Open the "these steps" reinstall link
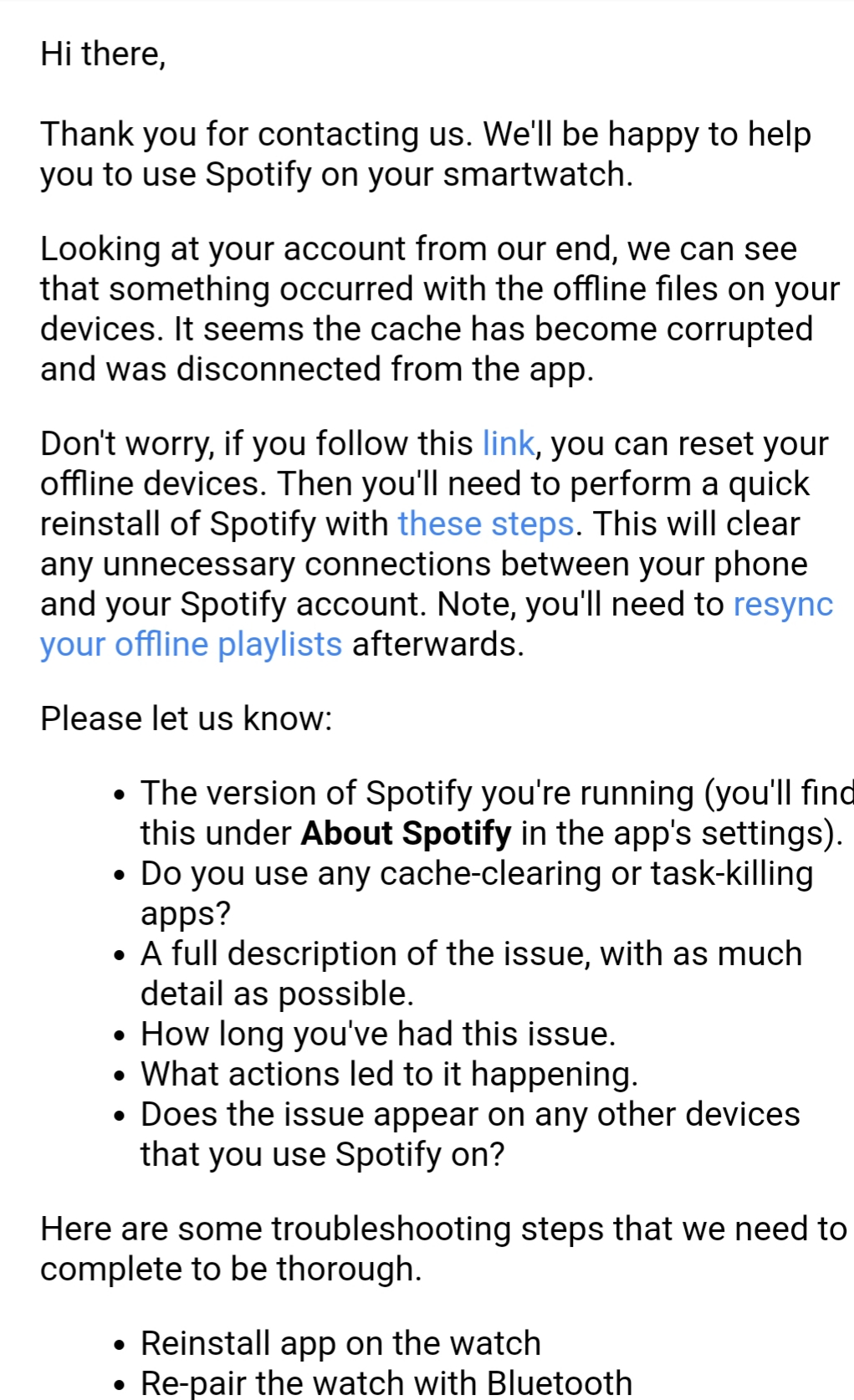Screen dimensions: 854x1400 (x=486, y=524)
